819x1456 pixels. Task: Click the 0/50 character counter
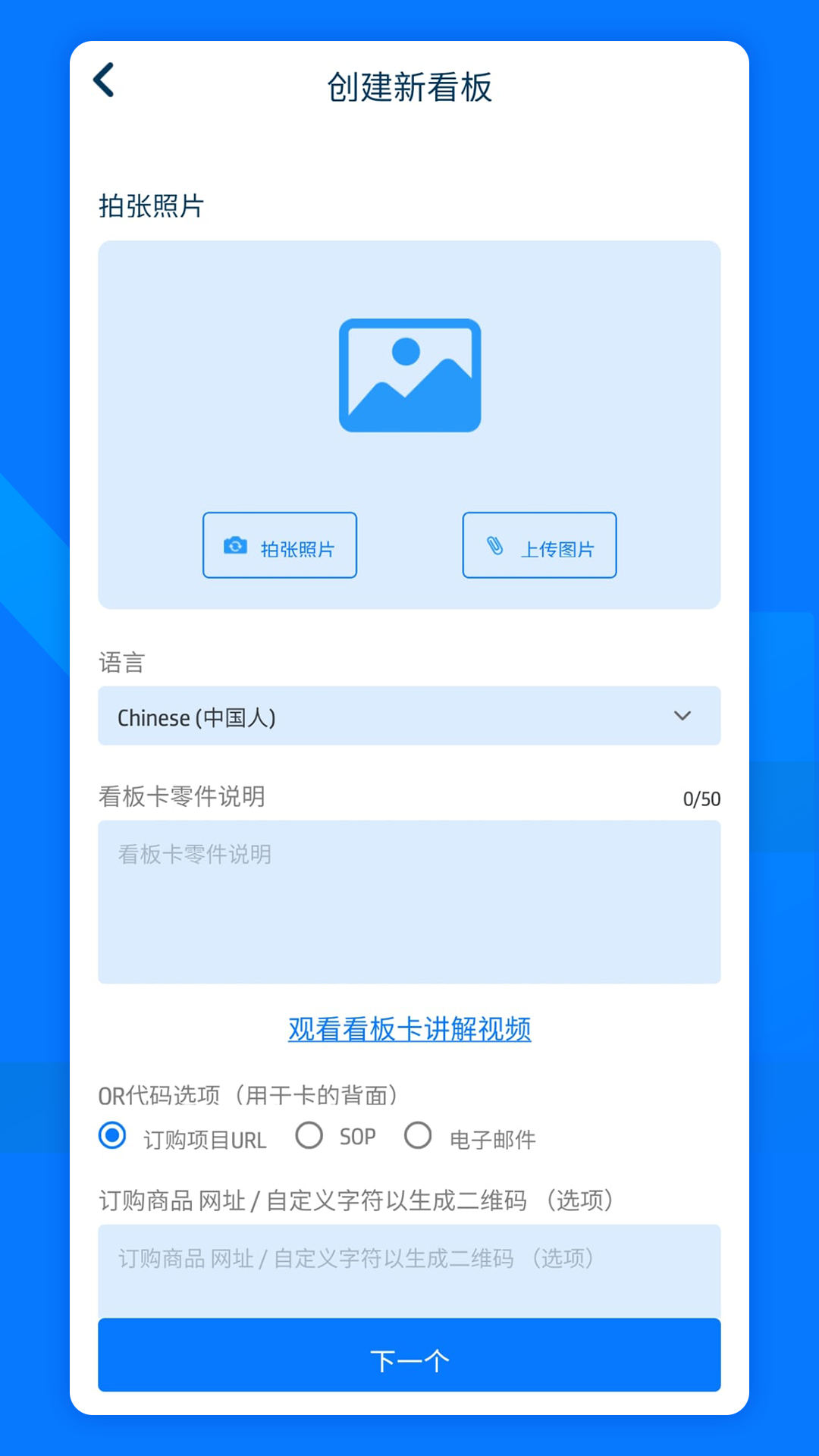click(701, 798)
